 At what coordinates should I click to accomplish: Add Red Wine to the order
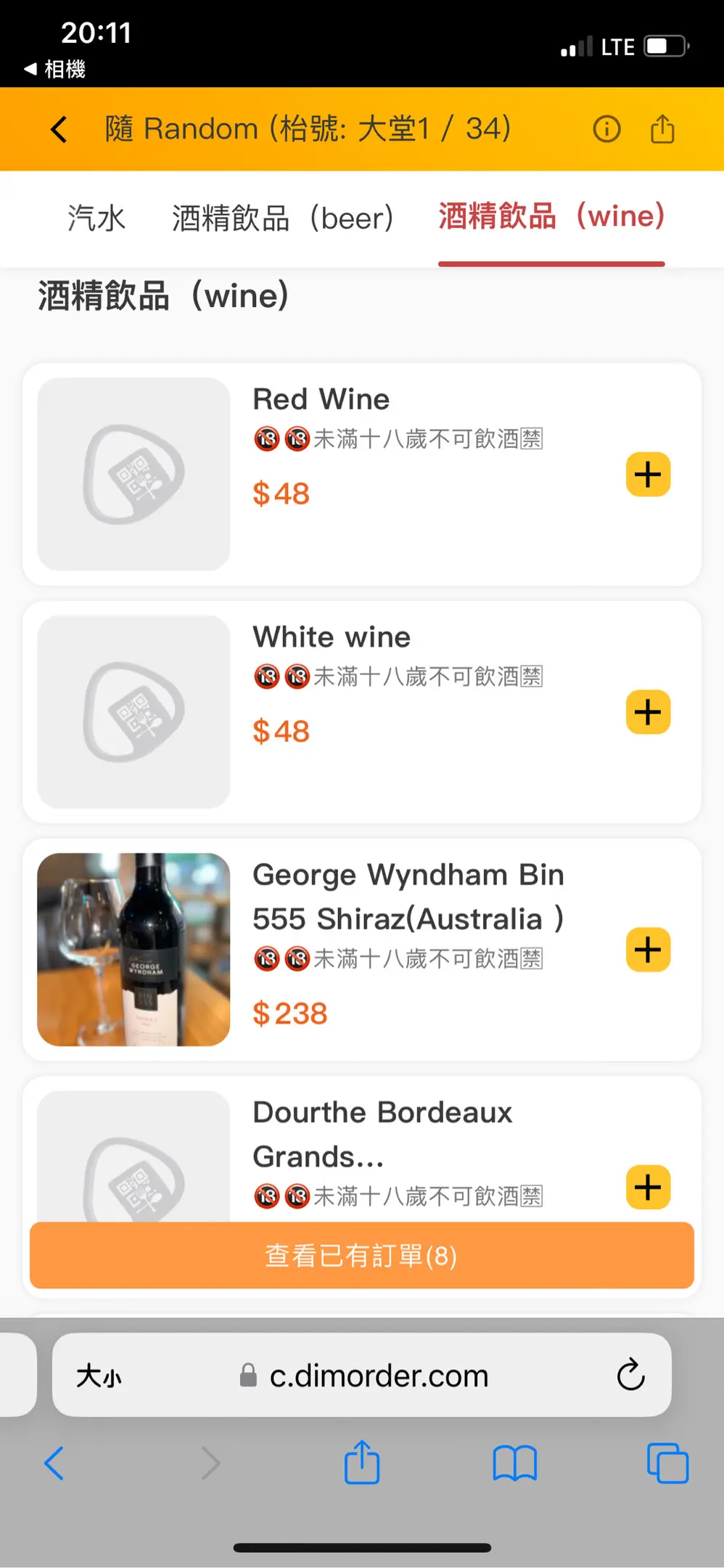pos(648,475)
